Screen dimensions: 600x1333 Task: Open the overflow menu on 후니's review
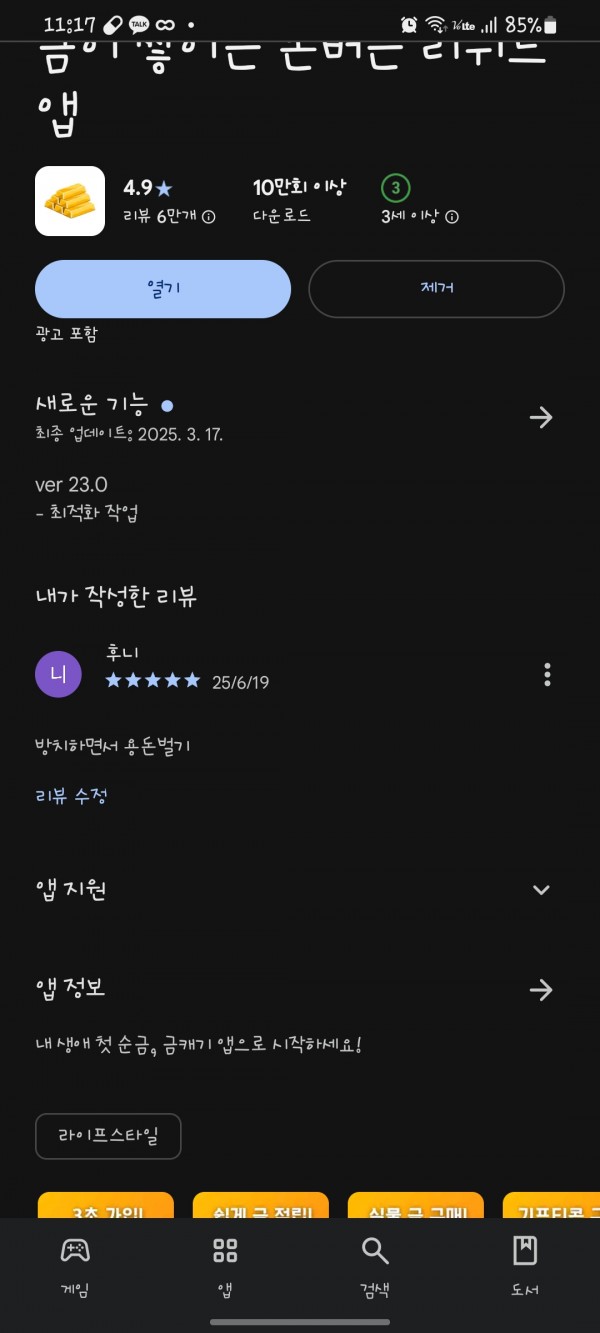point(547,675)
